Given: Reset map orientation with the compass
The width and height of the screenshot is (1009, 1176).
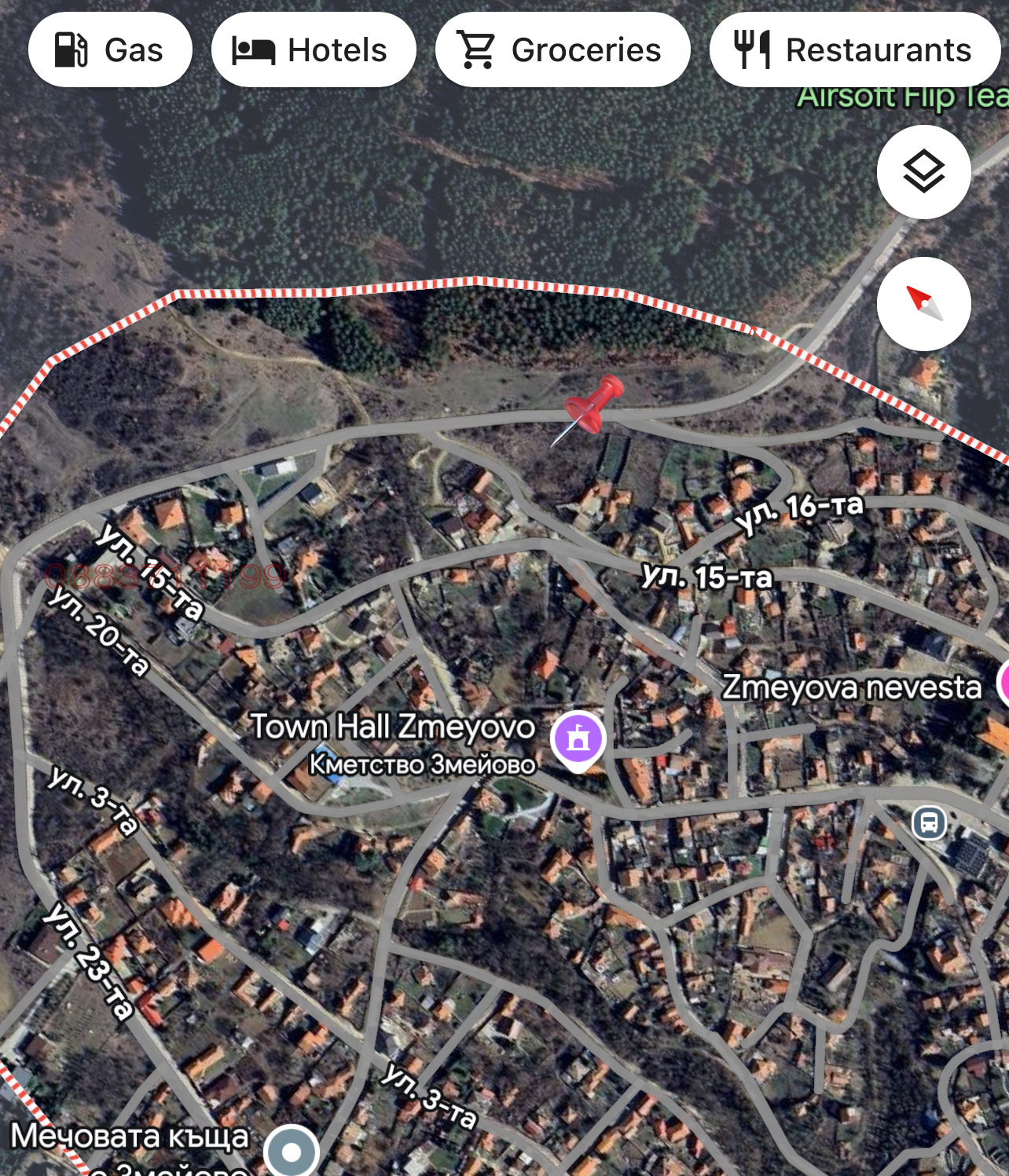Looking at the screenshot, I should [923, 304].
